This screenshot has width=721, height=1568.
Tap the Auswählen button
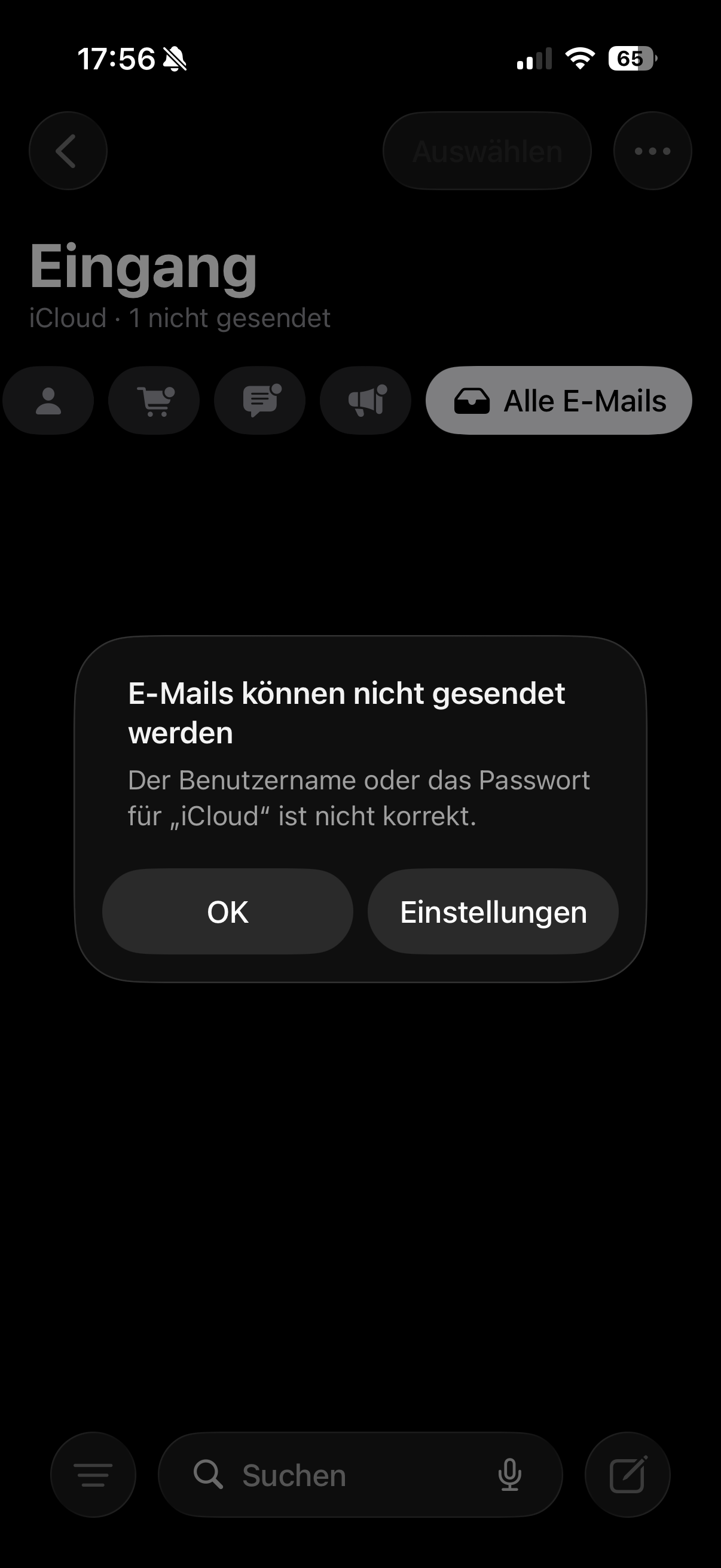point(487,151)
